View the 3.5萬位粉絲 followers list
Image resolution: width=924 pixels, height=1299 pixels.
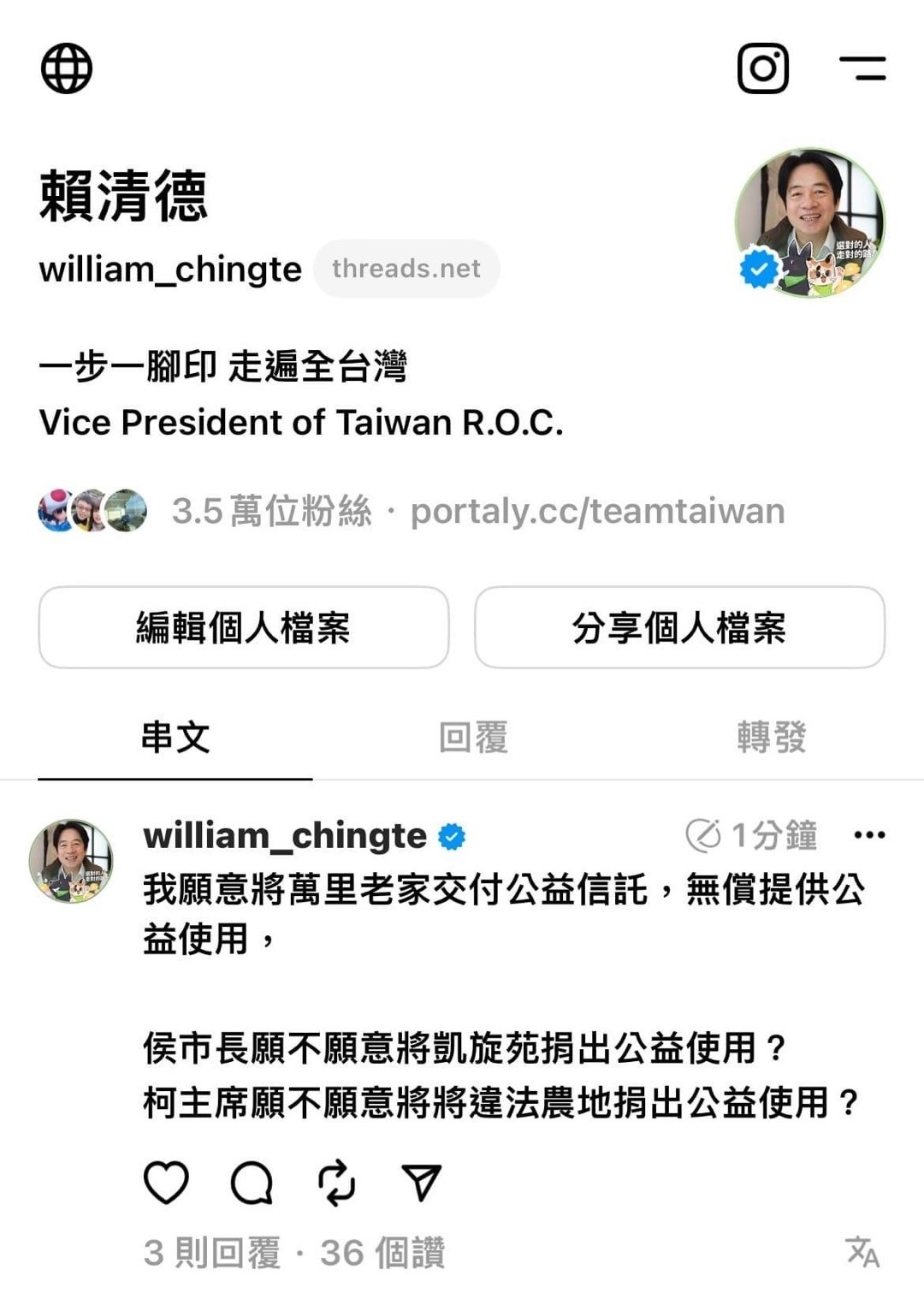[x=271, y=512]
